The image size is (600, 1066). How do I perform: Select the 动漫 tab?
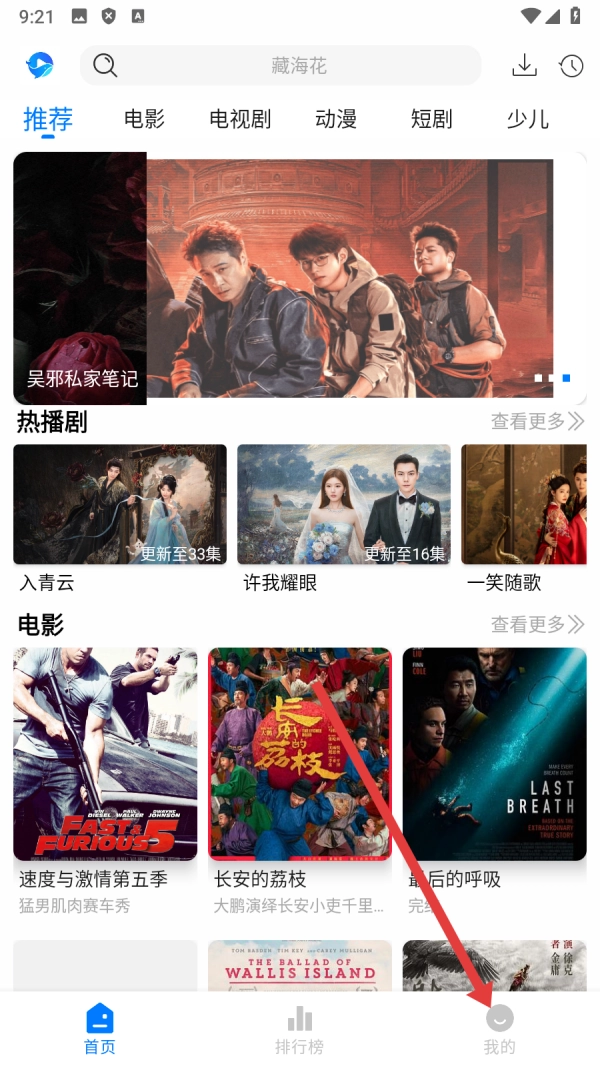[x=336, y=120]
